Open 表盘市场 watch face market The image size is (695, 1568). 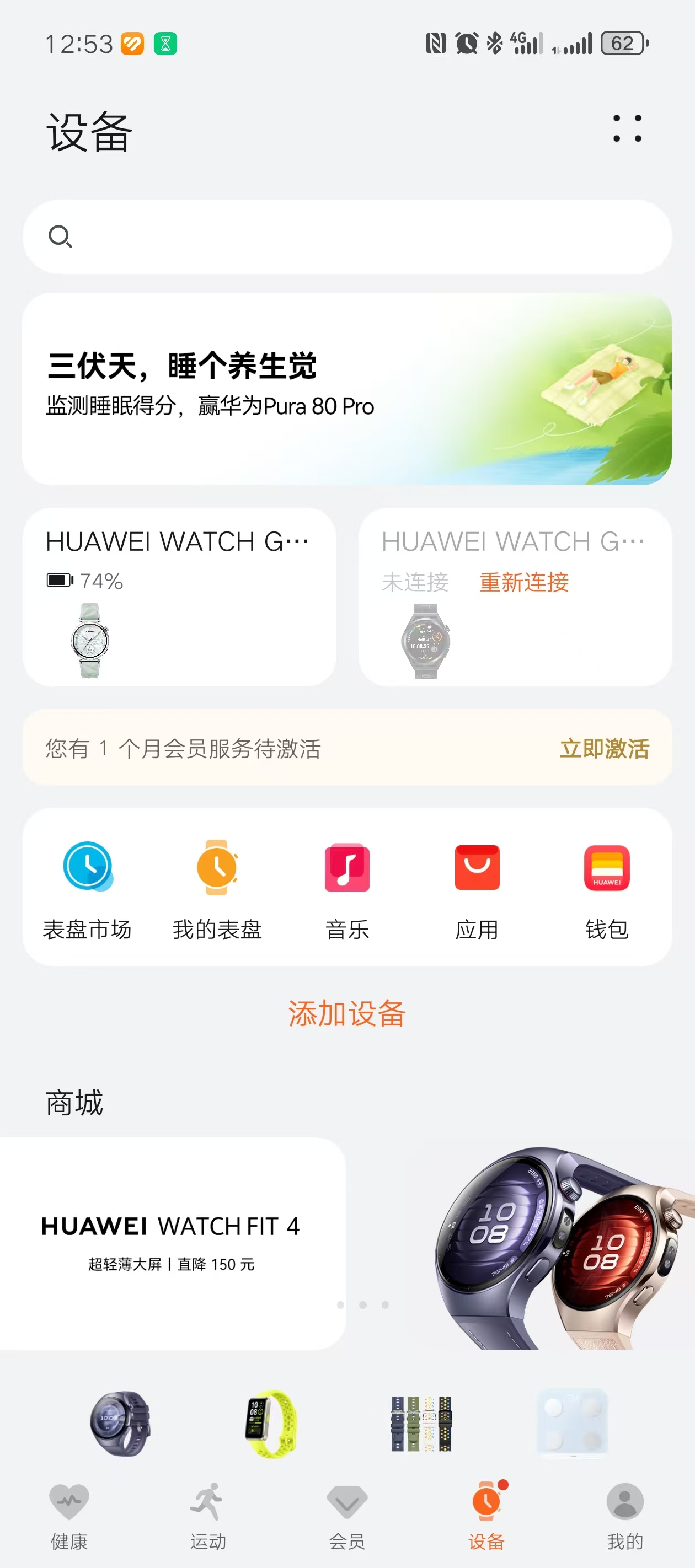(x=87, y=889)
